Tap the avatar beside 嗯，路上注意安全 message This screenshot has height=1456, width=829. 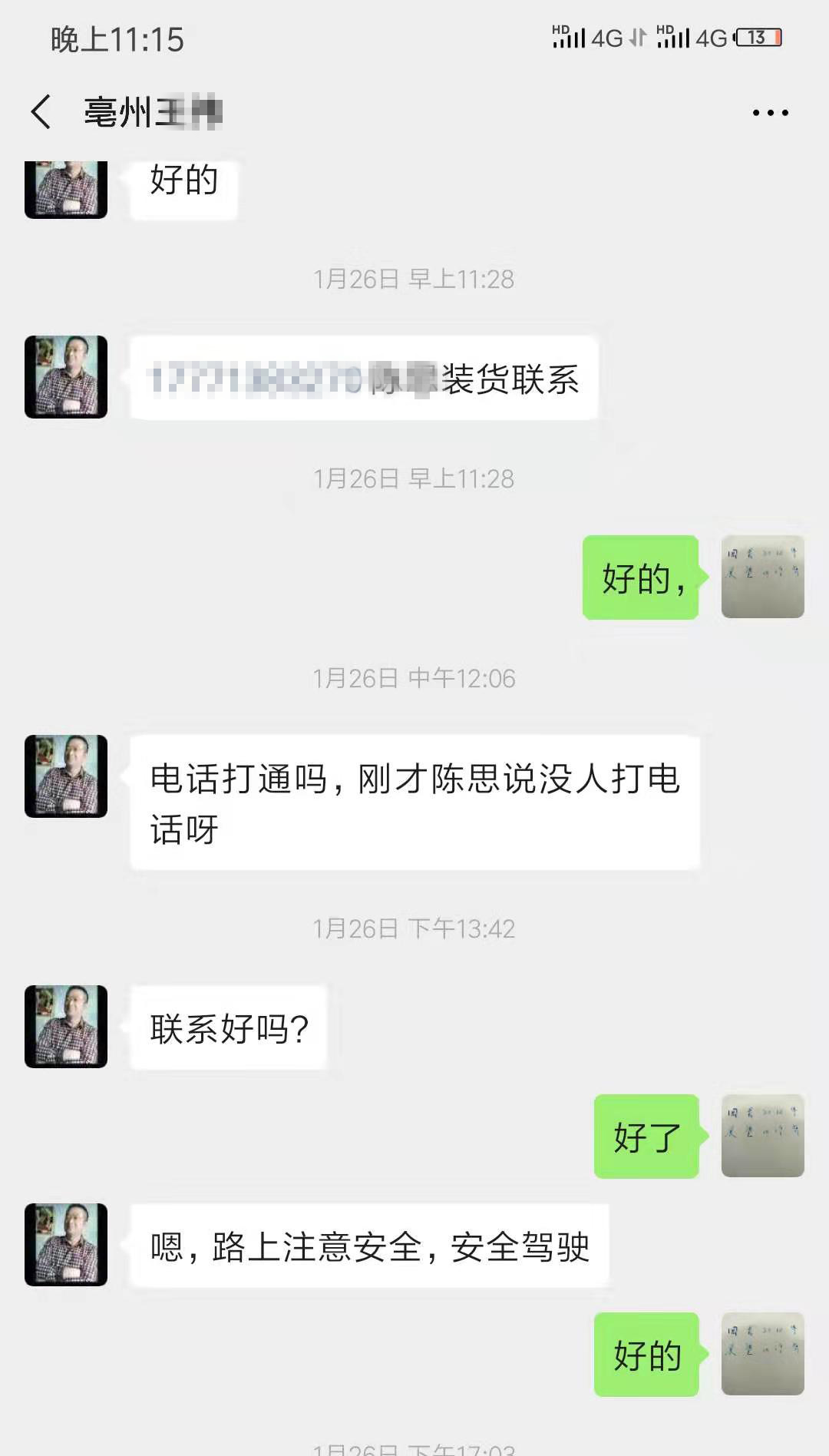[66, 1245]
